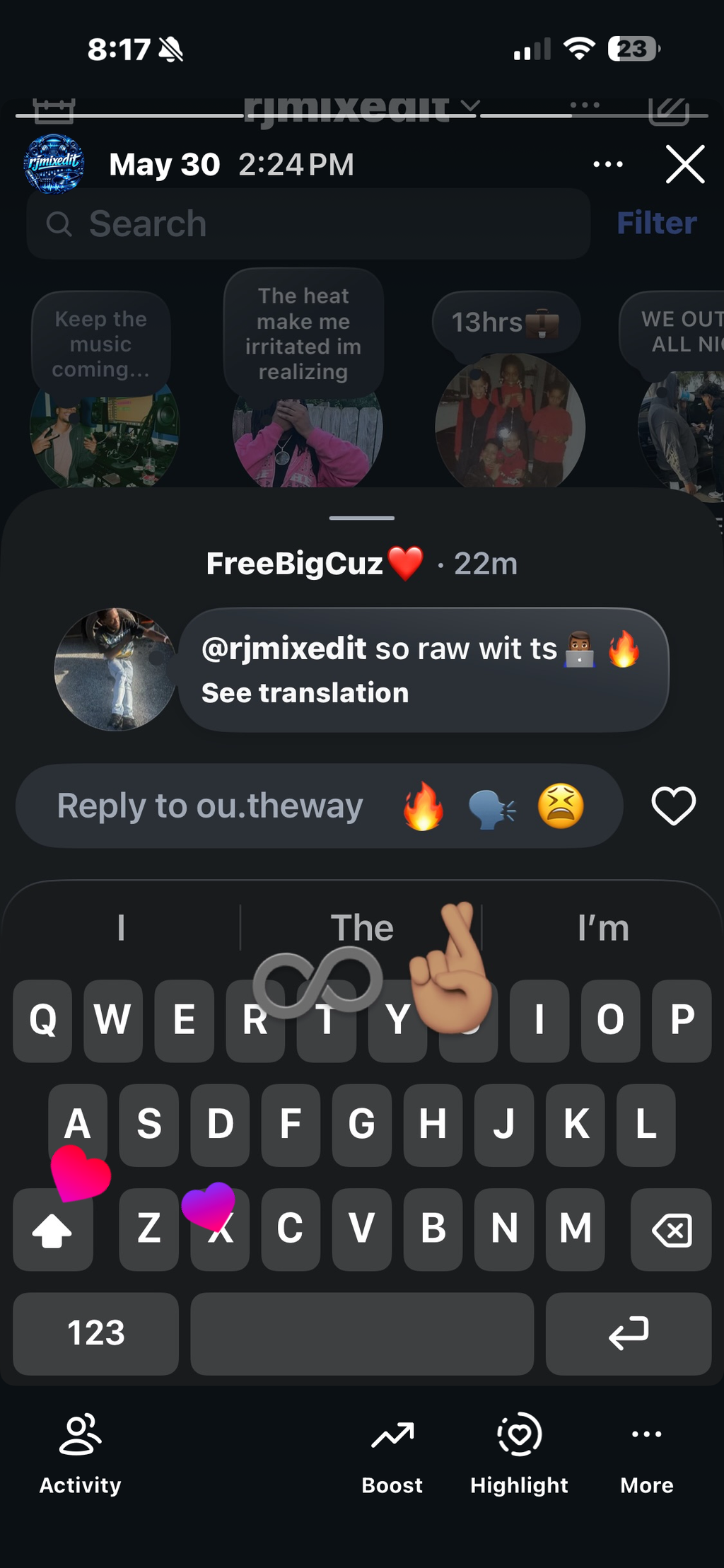Hit the keyboard backspace key
Screen dimensions: 724x1568
tap(670, 1229)
